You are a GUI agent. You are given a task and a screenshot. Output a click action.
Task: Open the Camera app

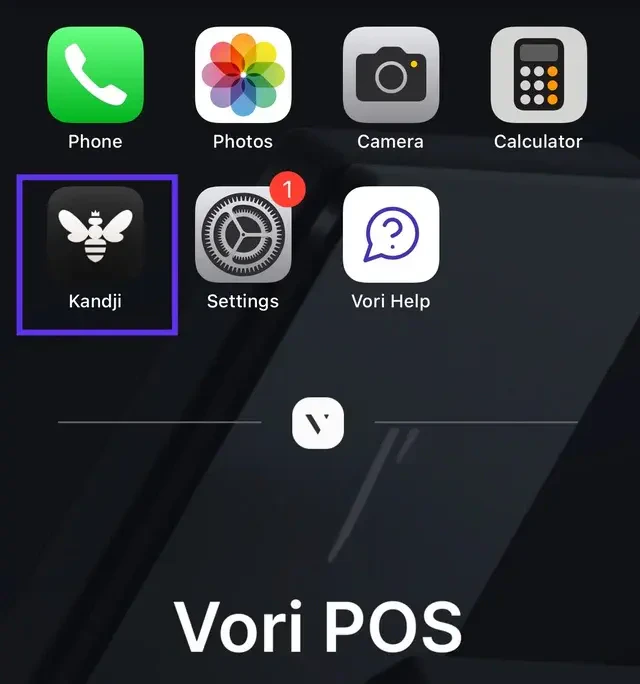click(391, 75)
